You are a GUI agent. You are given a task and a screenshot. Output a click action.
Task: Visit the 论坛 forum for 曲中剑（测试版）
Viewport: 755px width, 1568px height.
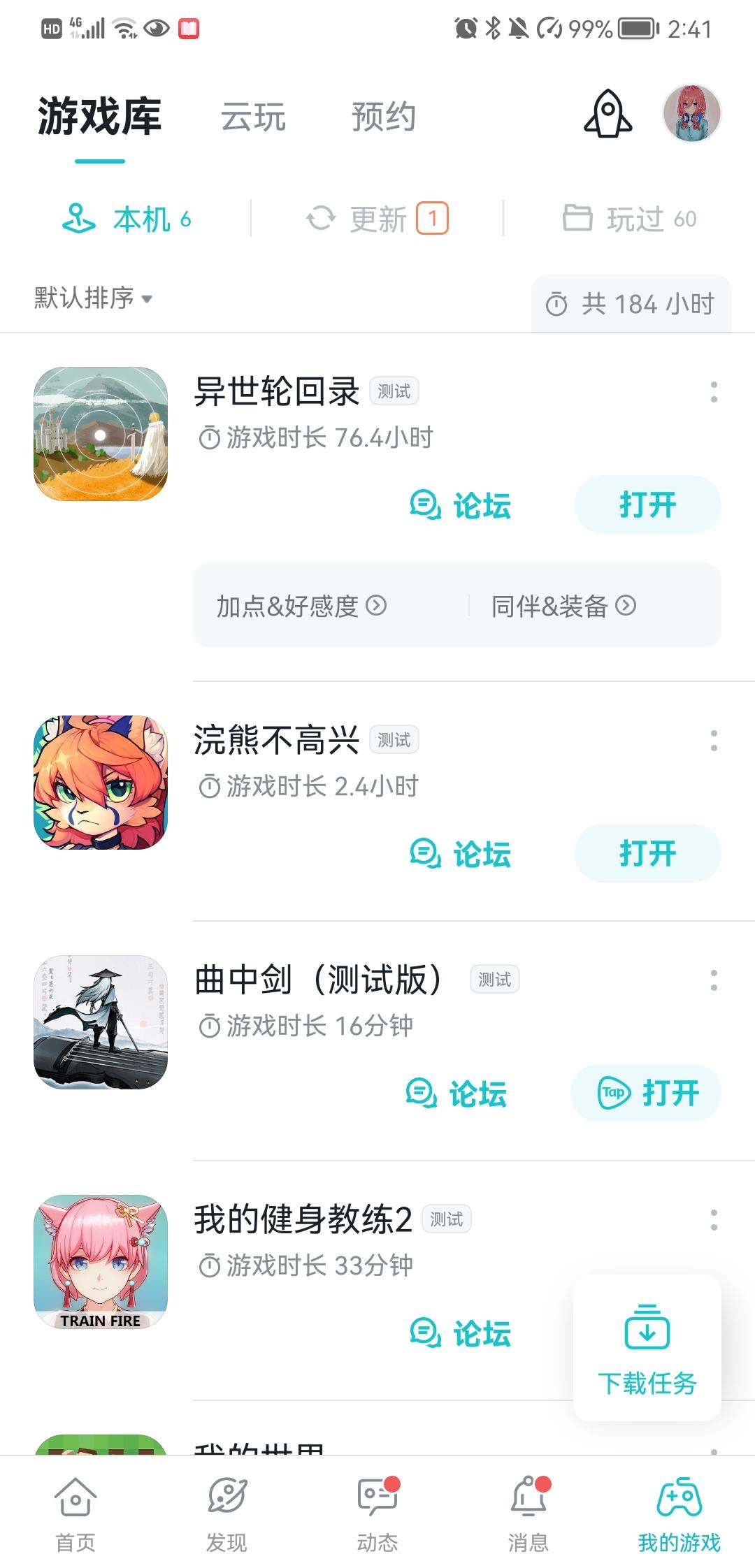[x=456, y=1094]
